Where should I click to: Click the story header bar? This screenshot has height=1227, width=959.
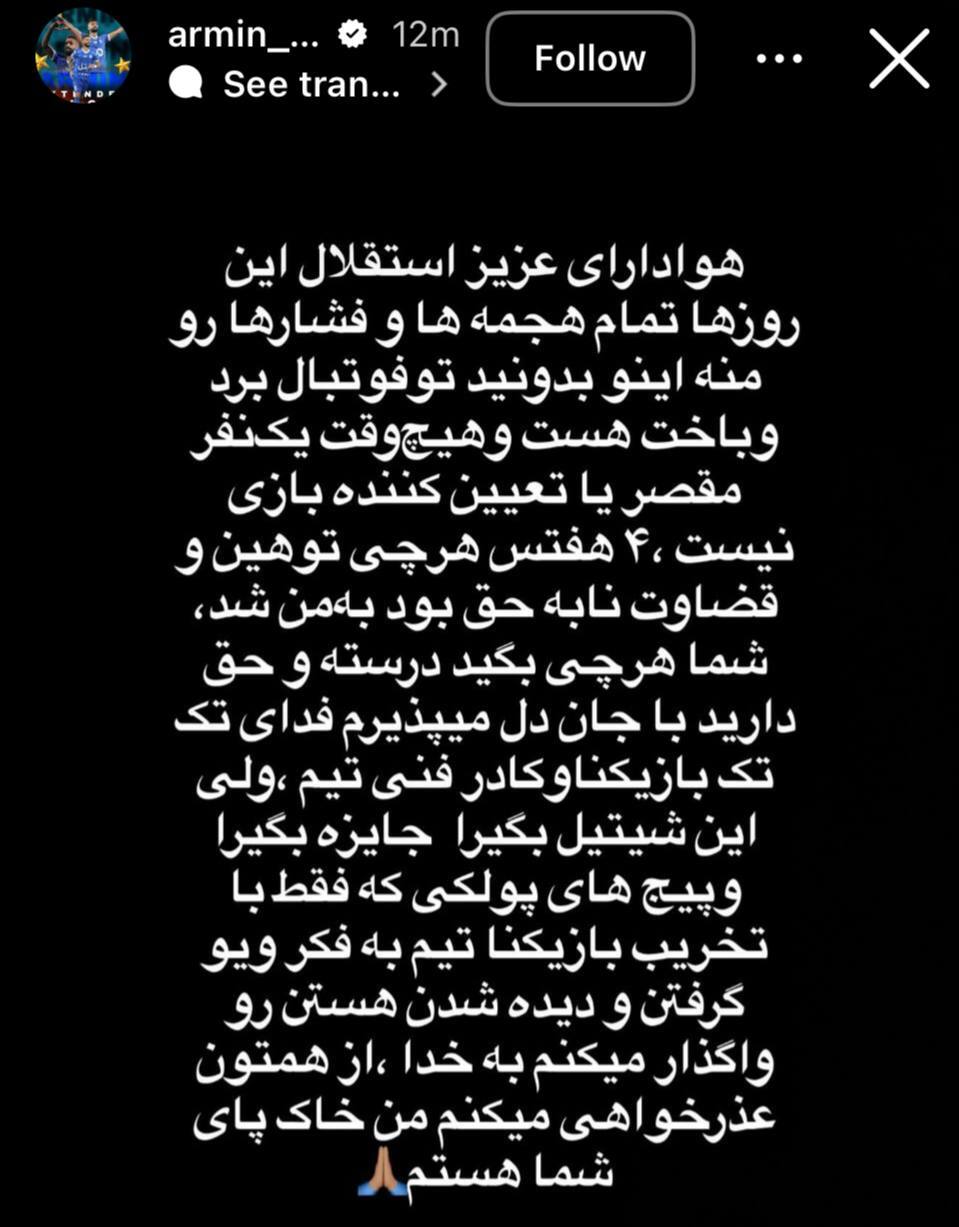[x=480, y=55]
